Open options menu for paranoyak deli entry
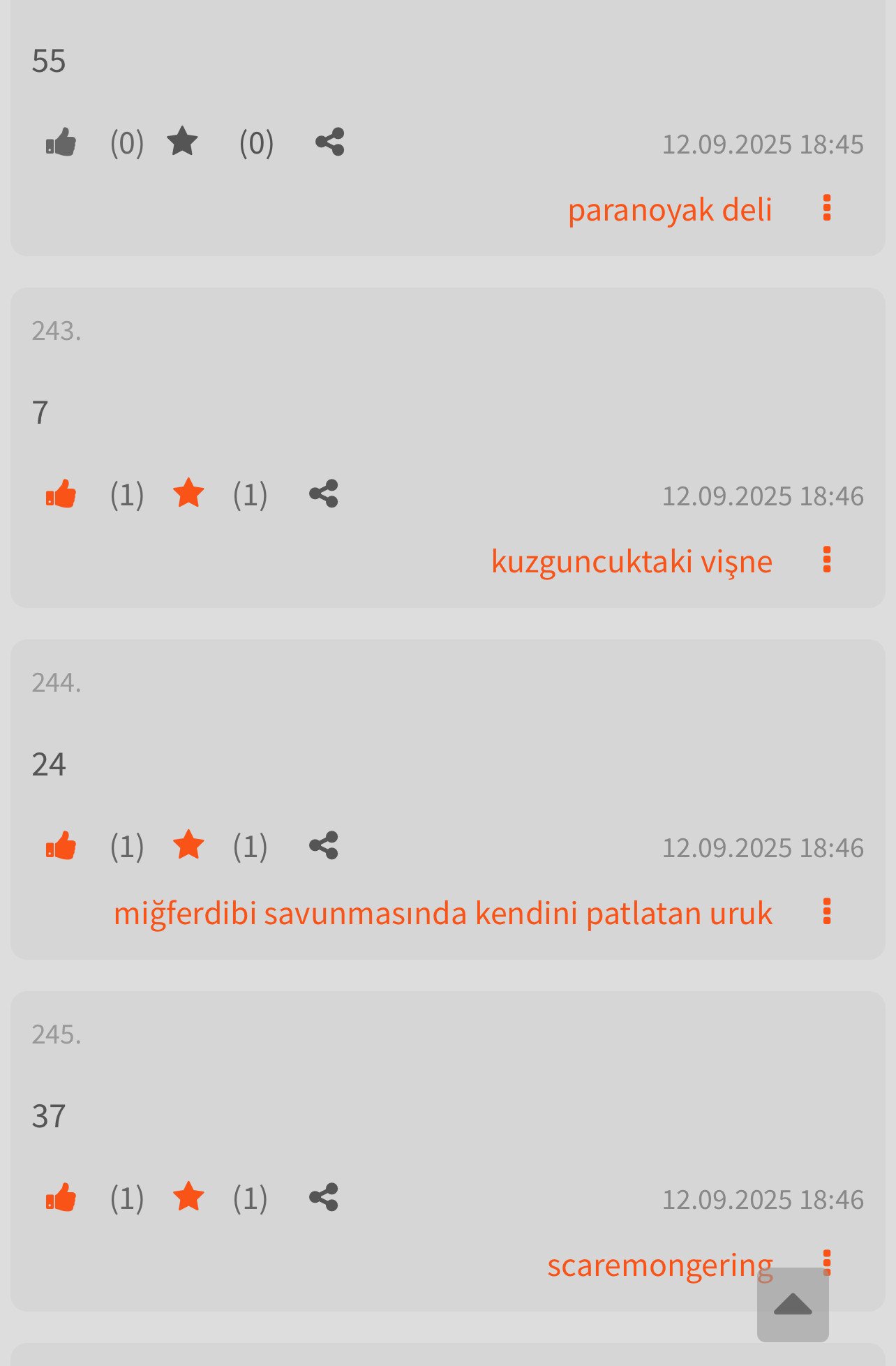The height and width of the screenshot is (1366, 896). tap(827, 208)
